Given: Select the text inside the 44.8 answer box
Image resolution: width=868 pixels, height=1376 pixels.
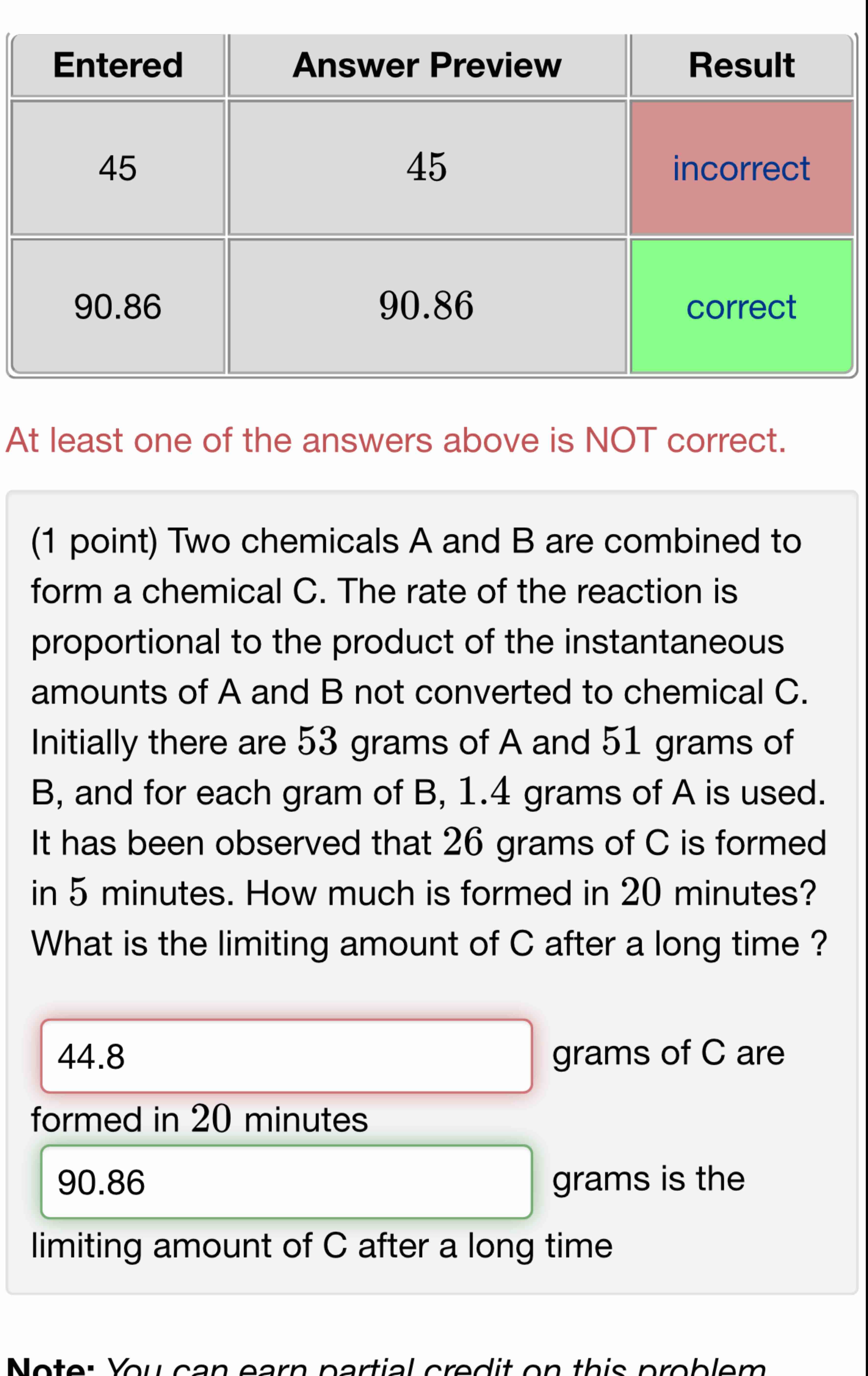Looking at the screenshot, I should click(x=92, y=1056).
